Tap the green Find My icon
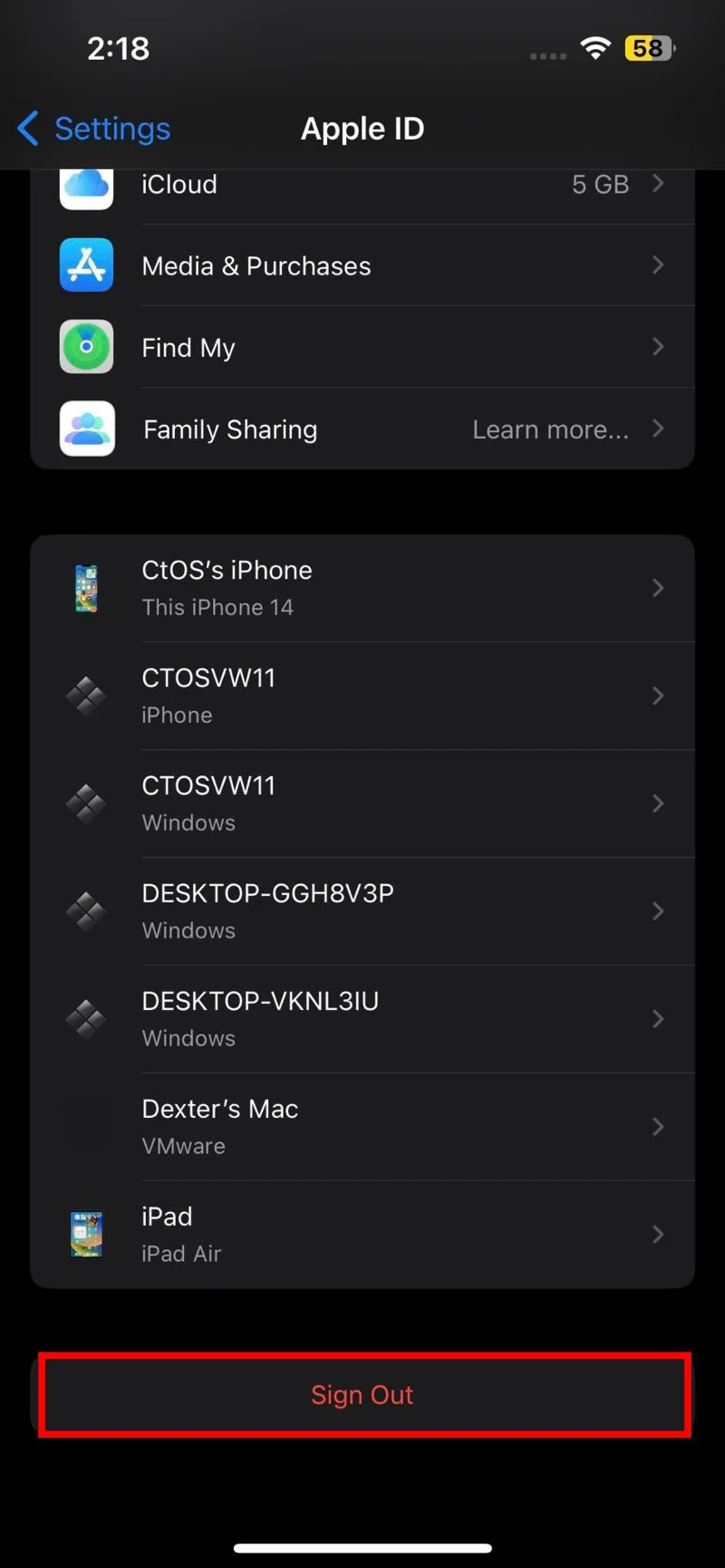Viewport: 725px width, 1568px height. (x=86, y=347)
